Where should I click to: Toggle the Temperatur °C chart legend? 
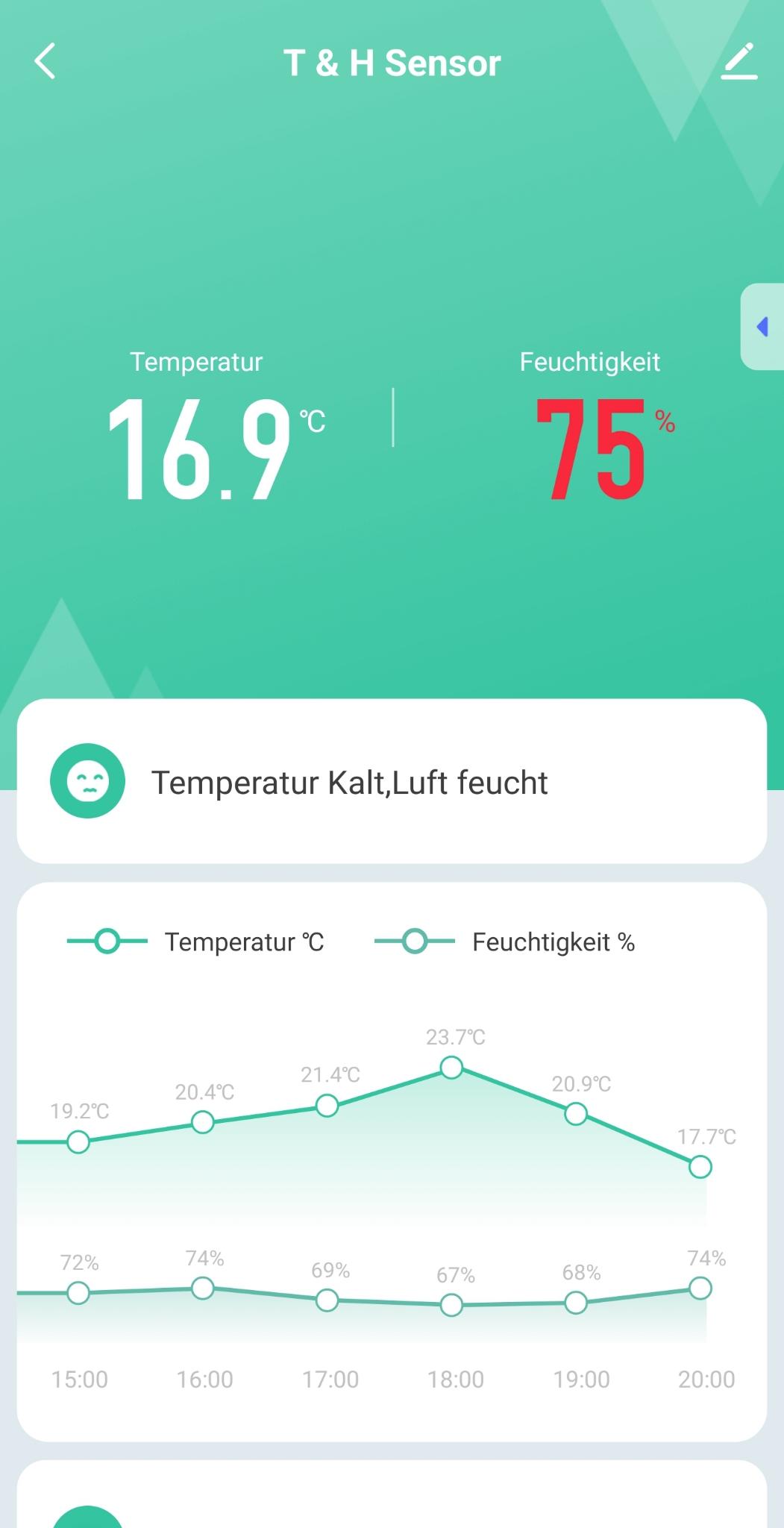pos(196,942)
